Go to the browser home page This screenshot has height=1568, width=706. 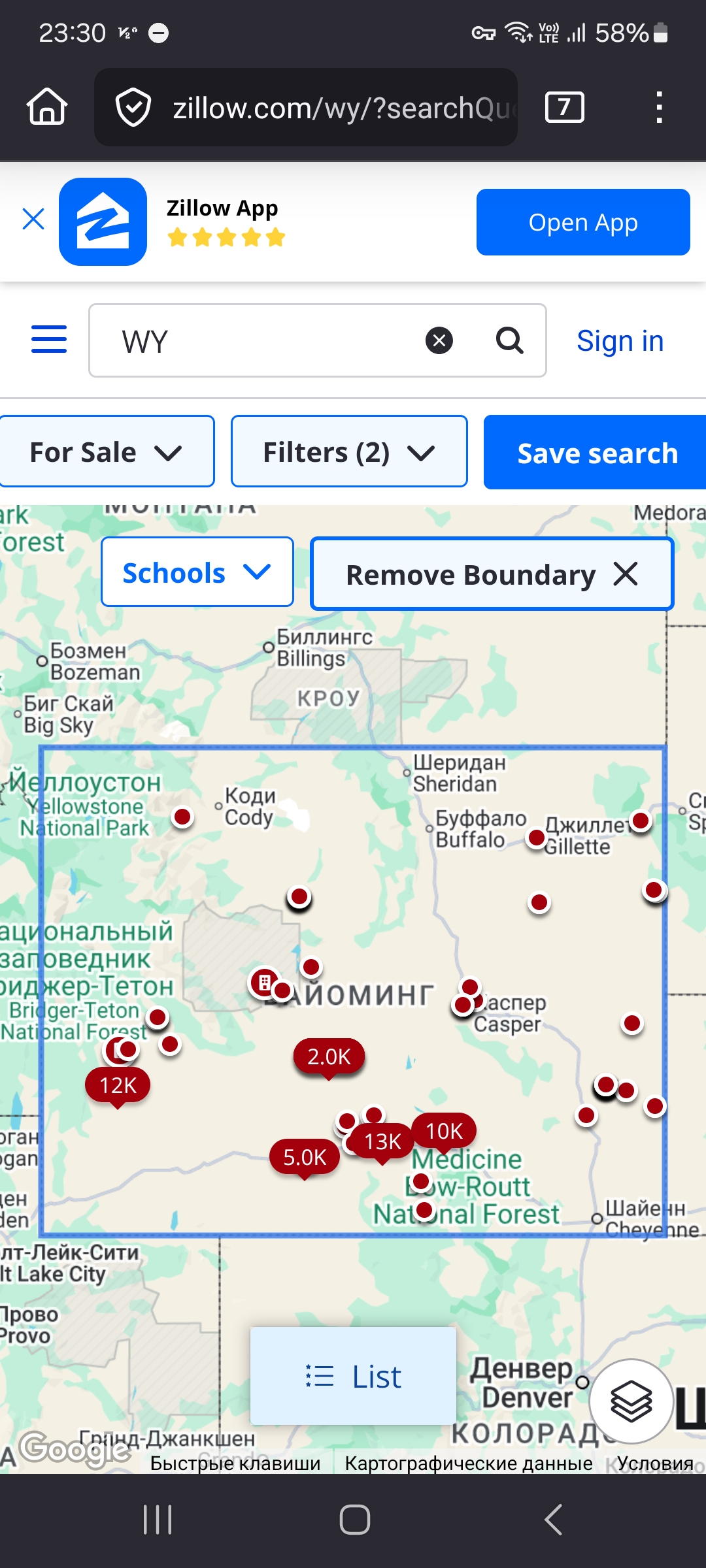pyautogui.click(x=47, y=107)
